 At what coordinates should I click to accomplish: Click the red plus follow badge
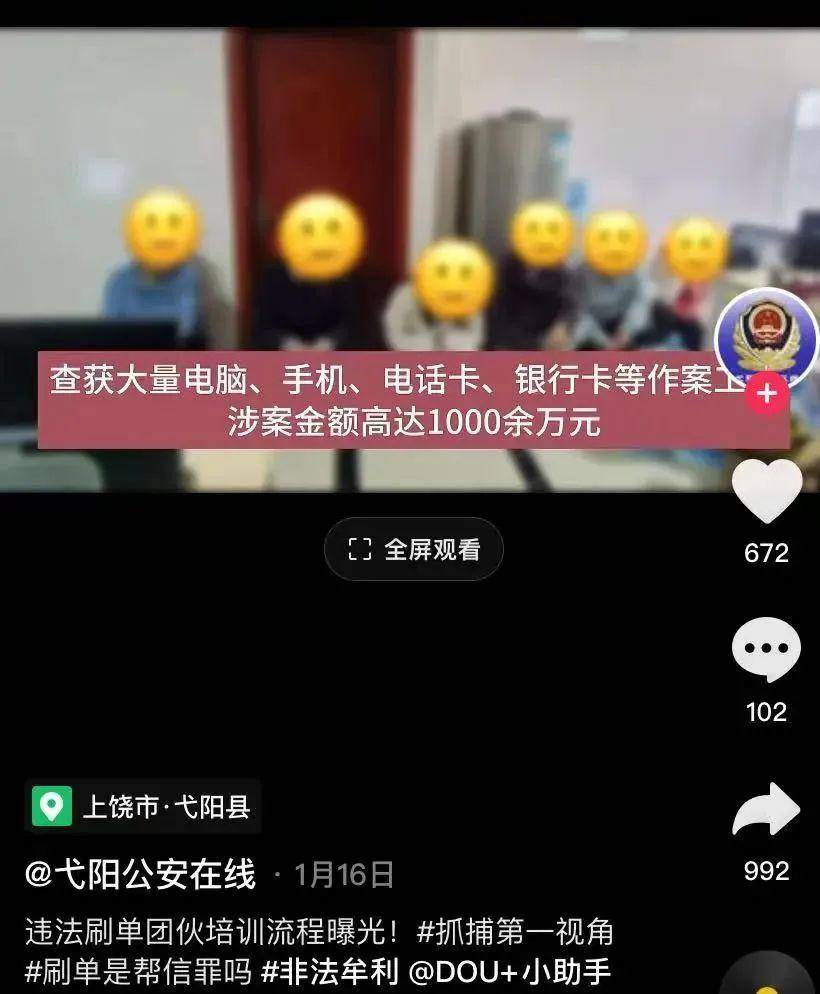point(765,394)
